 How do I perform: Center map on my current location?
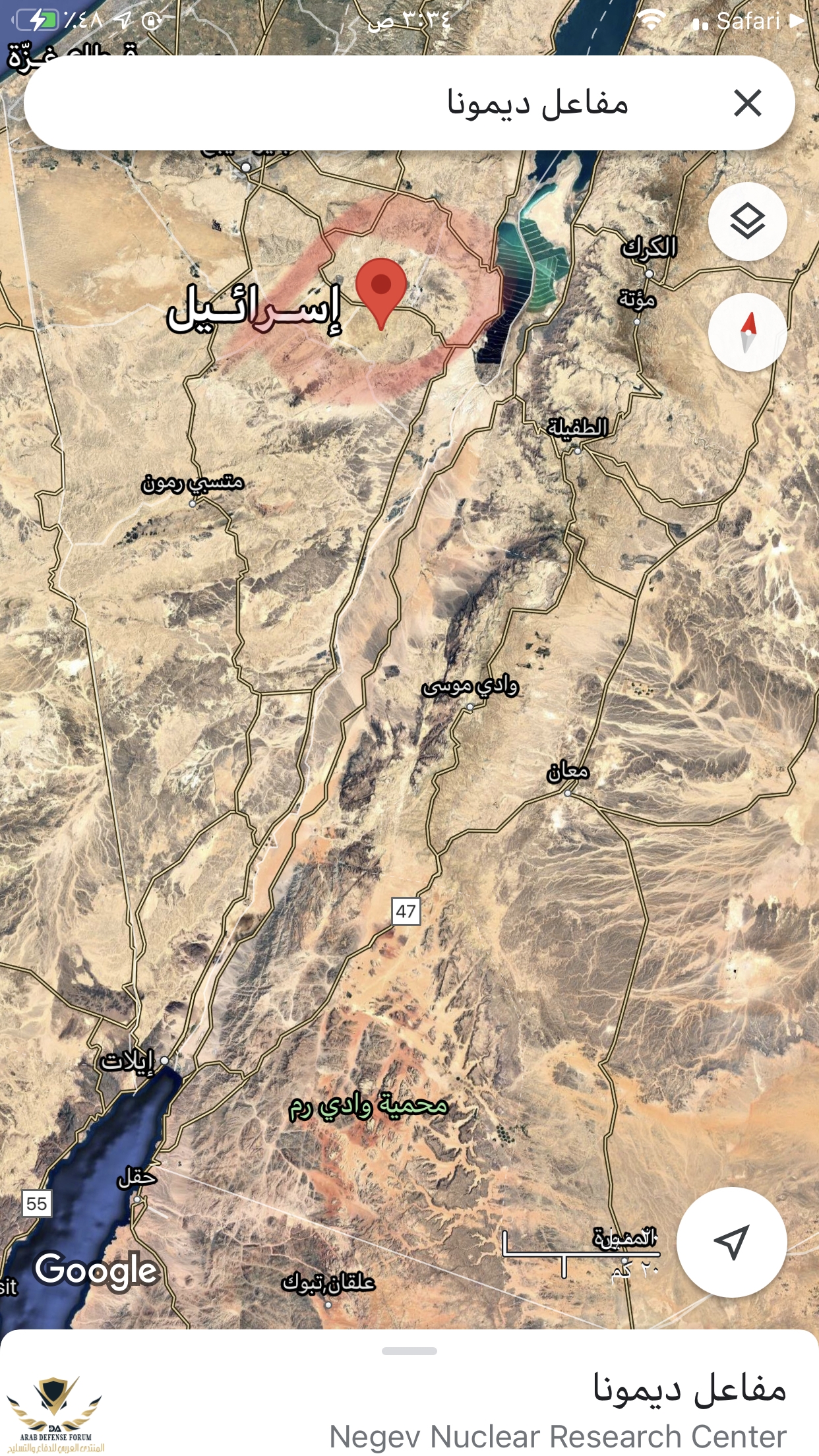point(731,1242)
